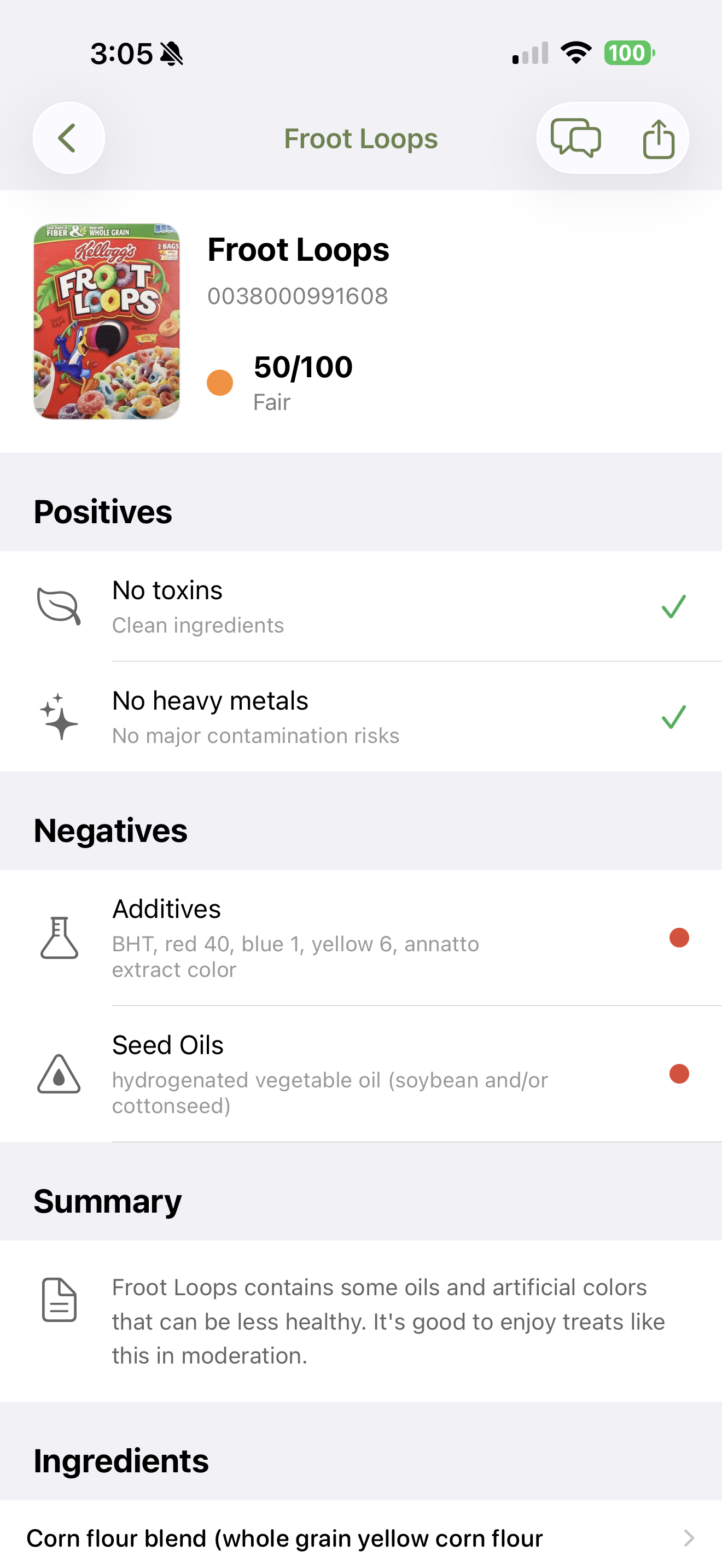Viewport: 722px width, 1568px height.
Task: Select the Froot Loops title in header
Action: (360, 138)
